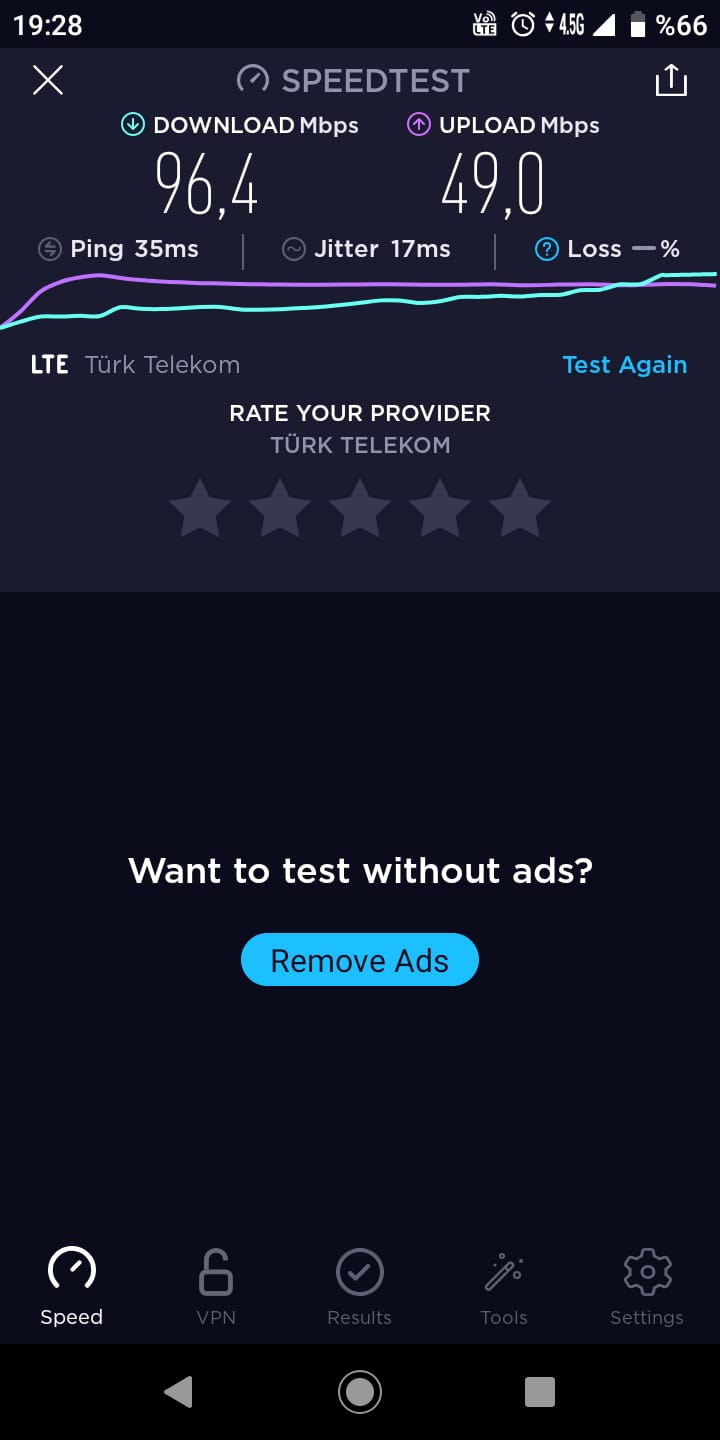Open the packet loss help icon
The width and height of the screenshot is (720, 1440).
547,249
